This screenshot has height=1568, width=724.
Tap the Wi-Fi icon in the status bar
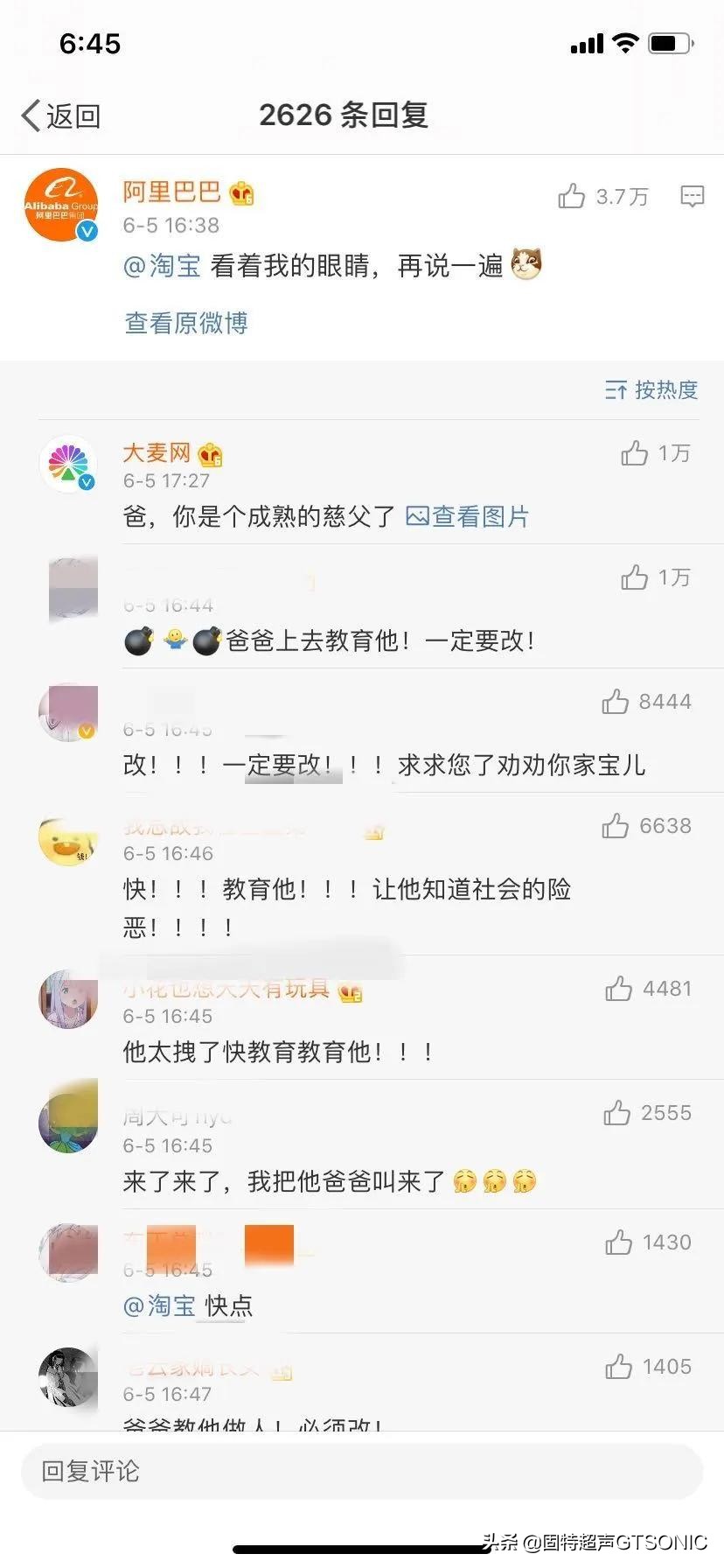[x=624, y=43]
